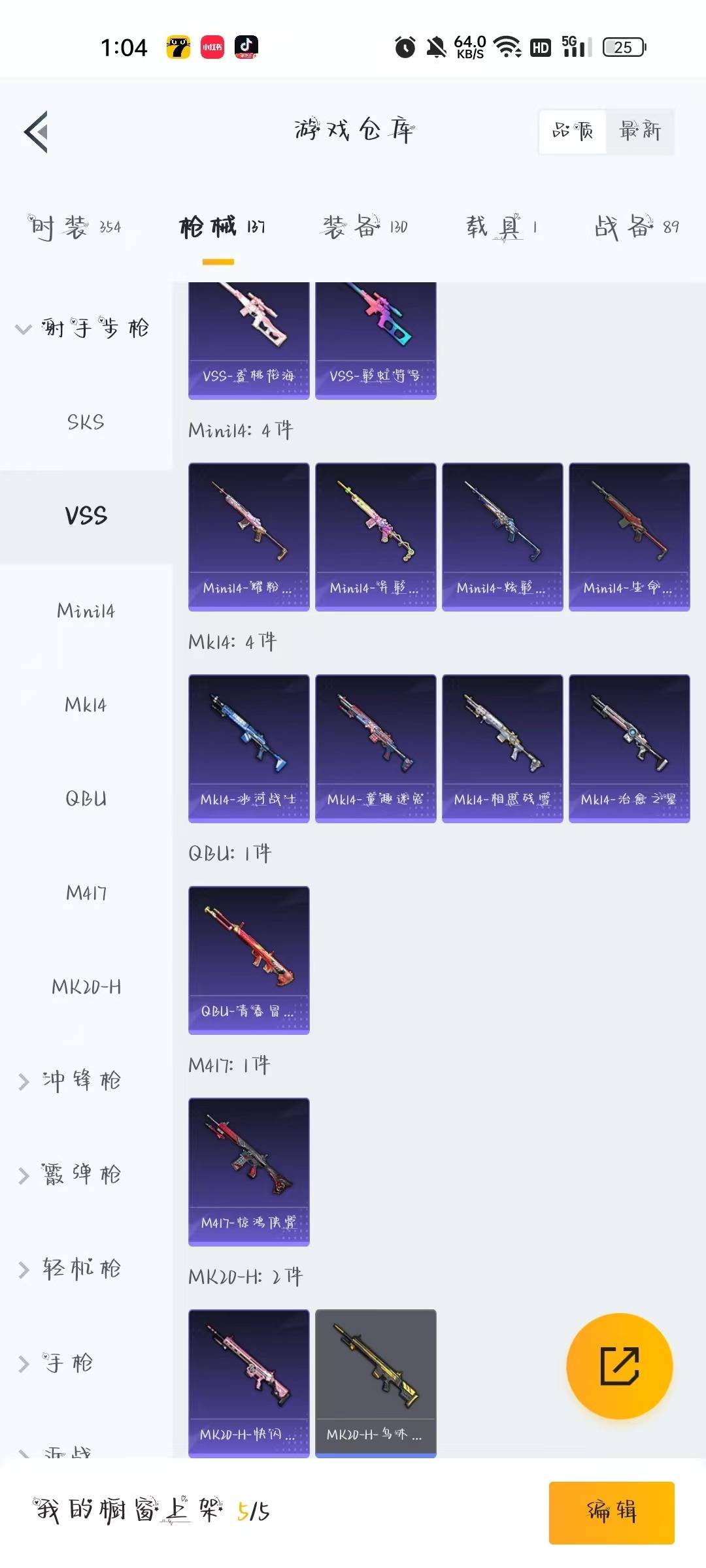The image size is (706, 1568).
Task: Go back using the back arrow
Action: [x=37, y=132]
